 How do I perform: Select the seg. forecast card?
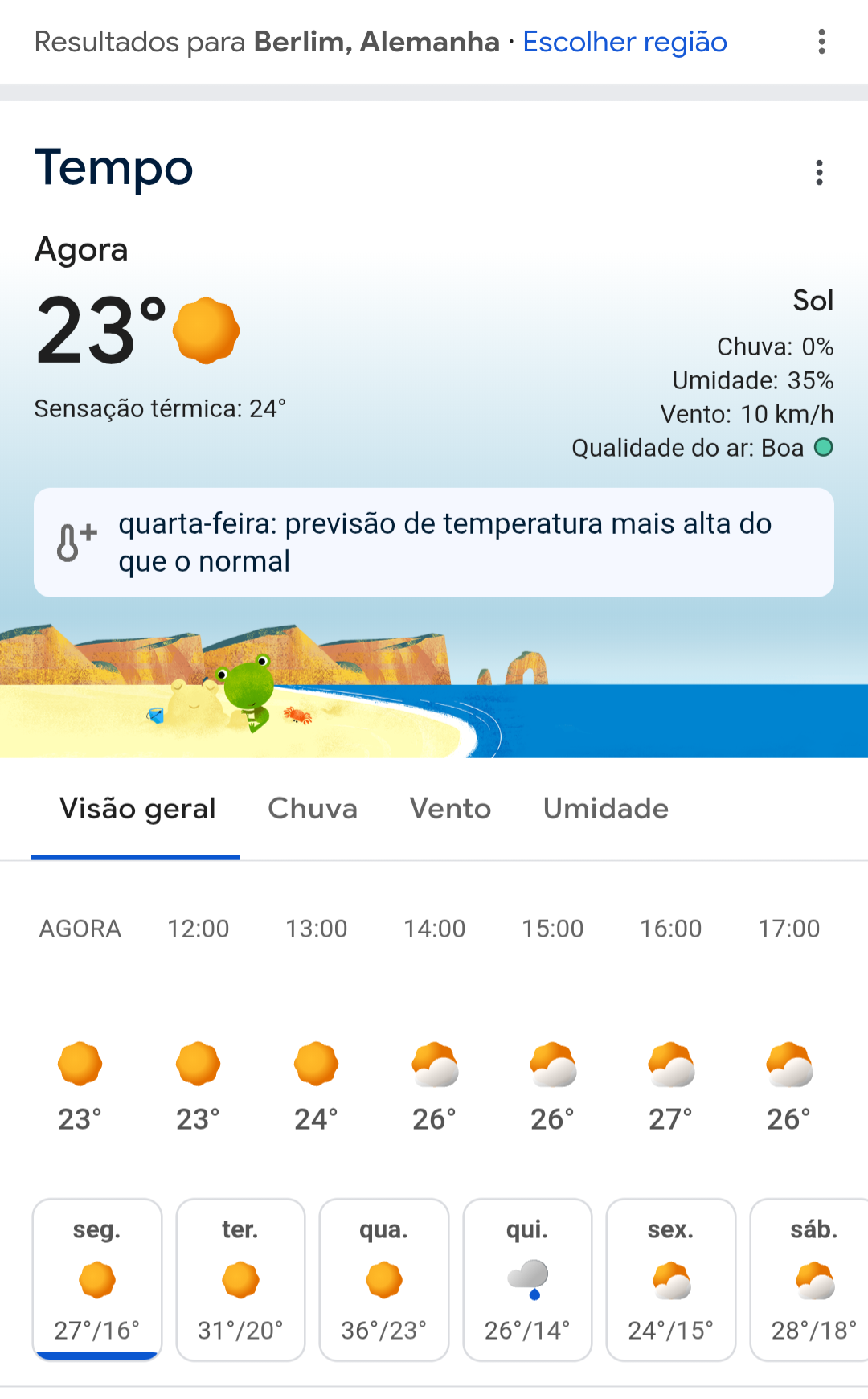[97, 1280]
